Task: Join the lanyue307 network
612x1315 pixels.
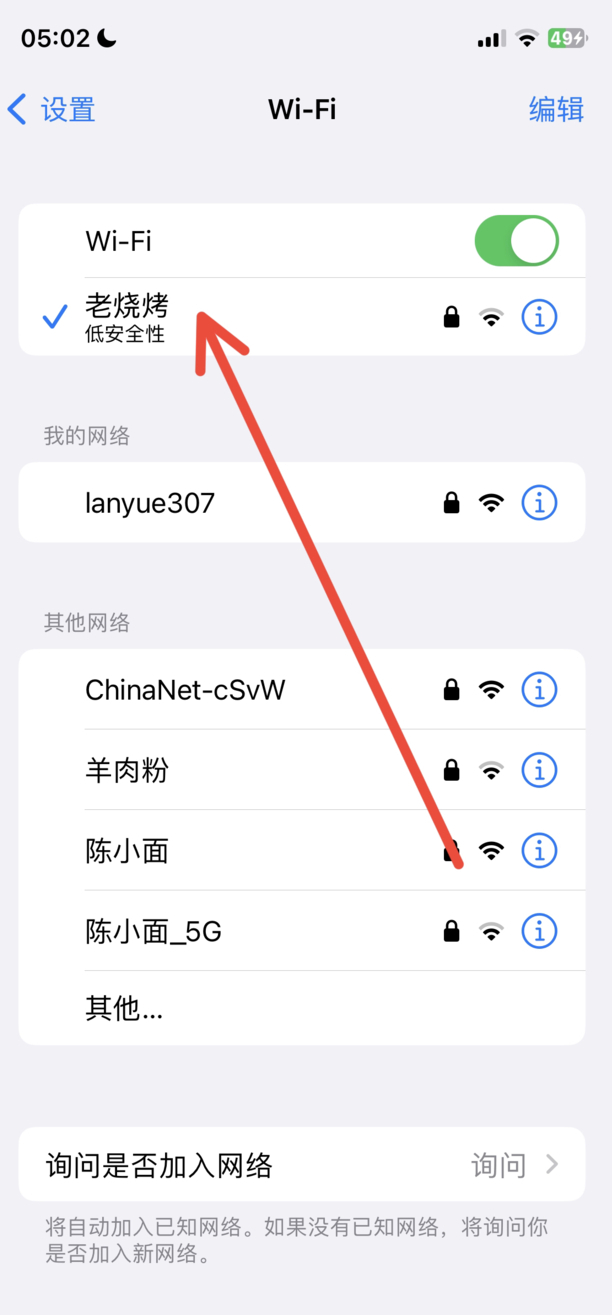Action: [x=150, y=502]
